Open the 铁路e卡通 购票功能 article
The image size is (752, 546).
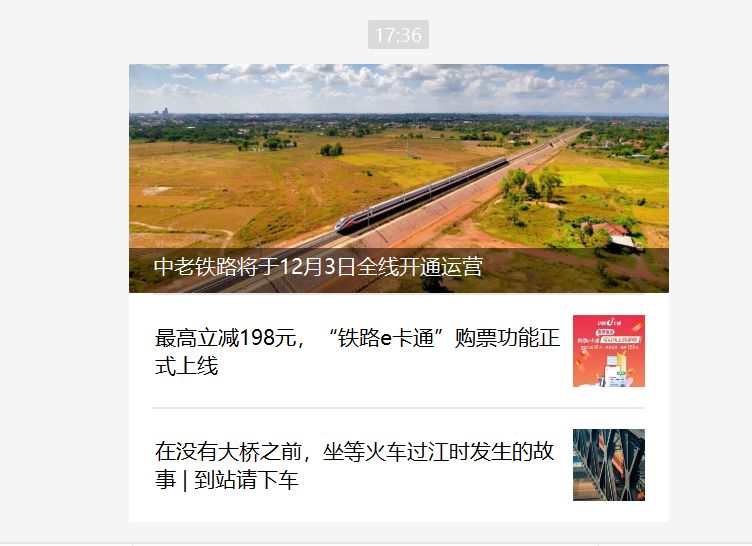tap(357, 352)
